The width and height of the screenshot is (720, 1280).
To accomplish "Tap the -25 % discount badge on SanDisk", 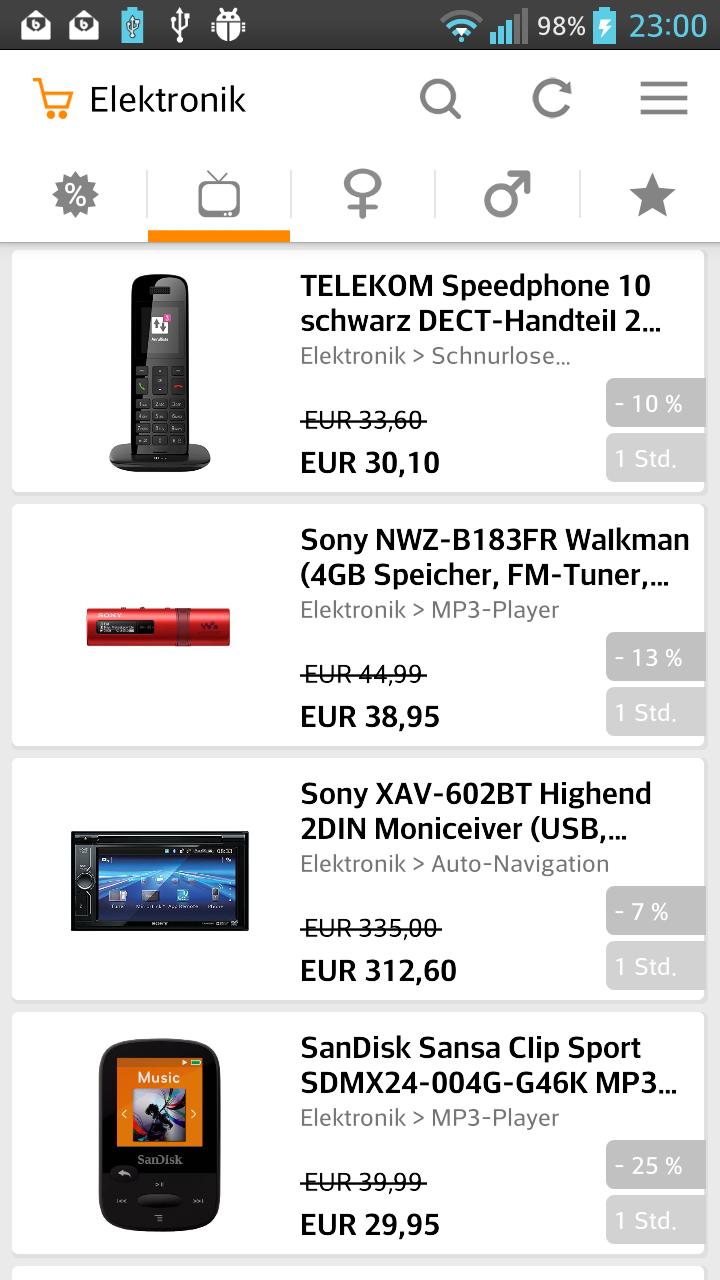I will click(x=655, y=1166).
